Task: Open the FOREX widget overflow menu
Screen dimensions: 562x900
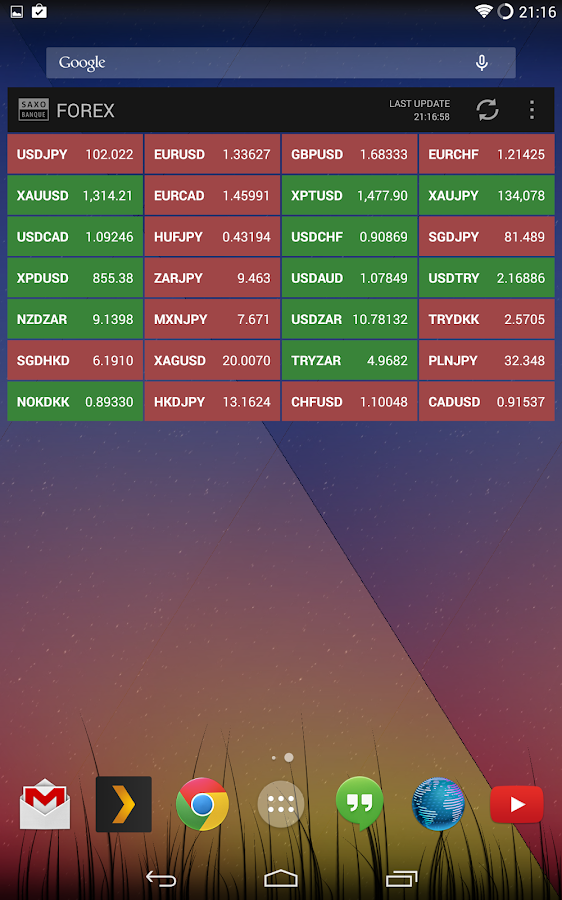Action: (x=532, y=110)
